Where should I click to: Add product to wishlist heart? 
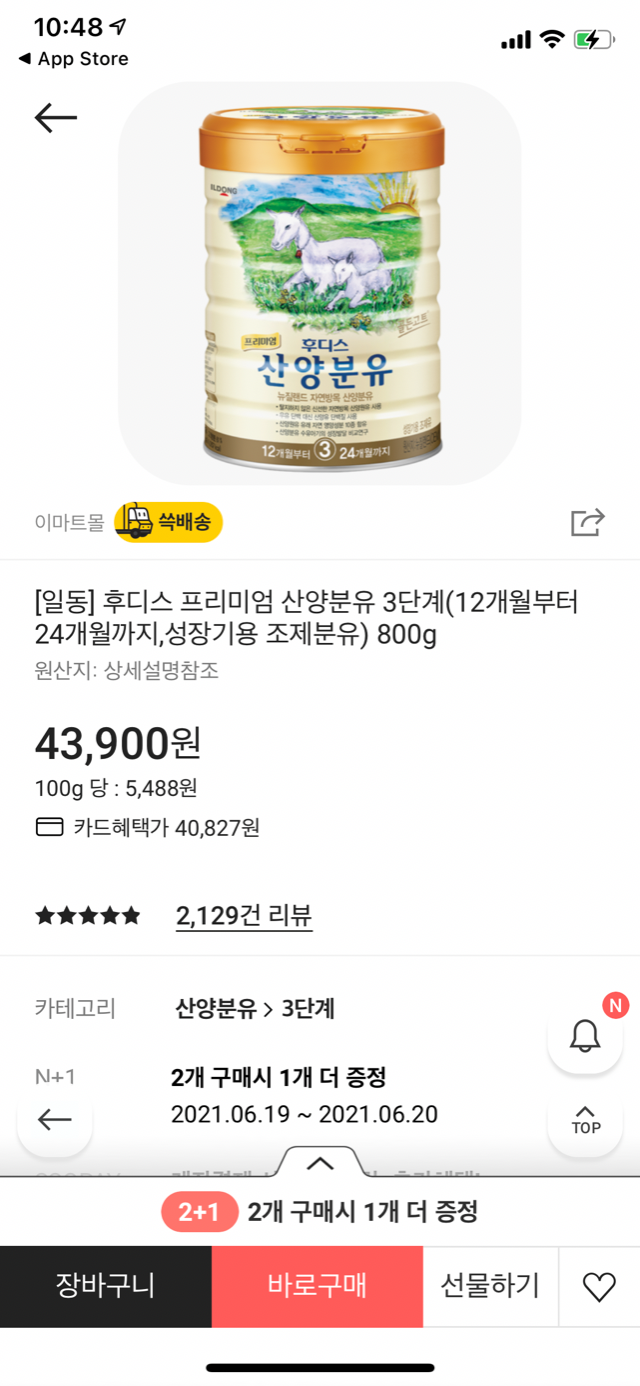(x=598, y=1287)
